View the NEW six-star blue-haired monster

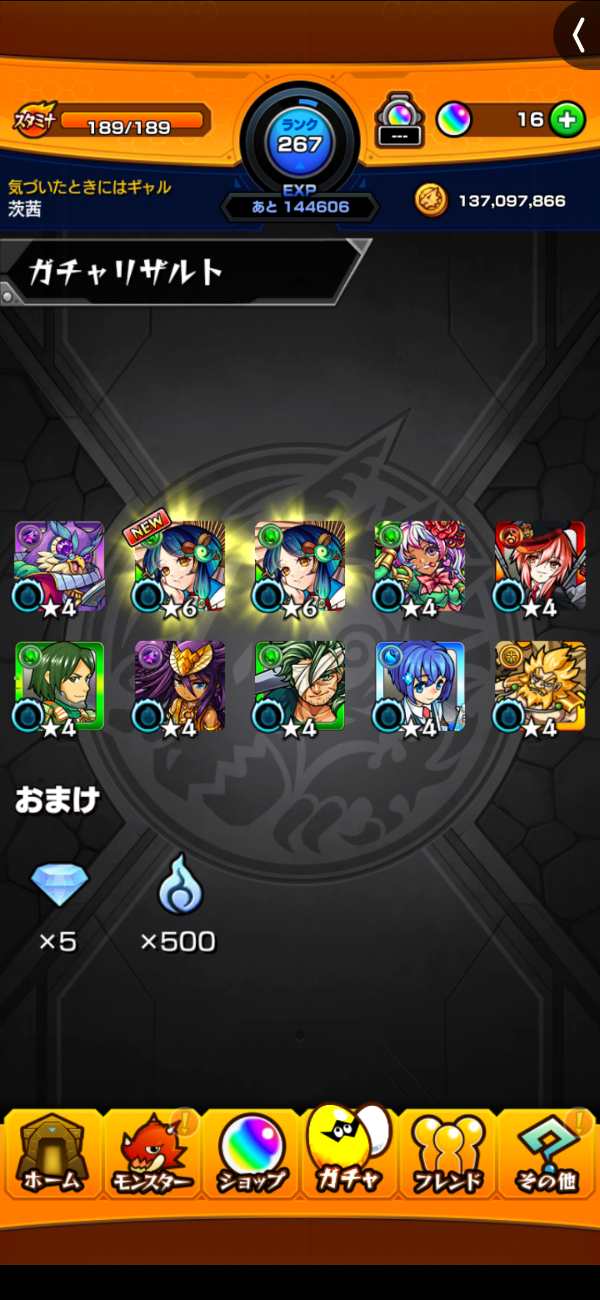coord(180,566)
